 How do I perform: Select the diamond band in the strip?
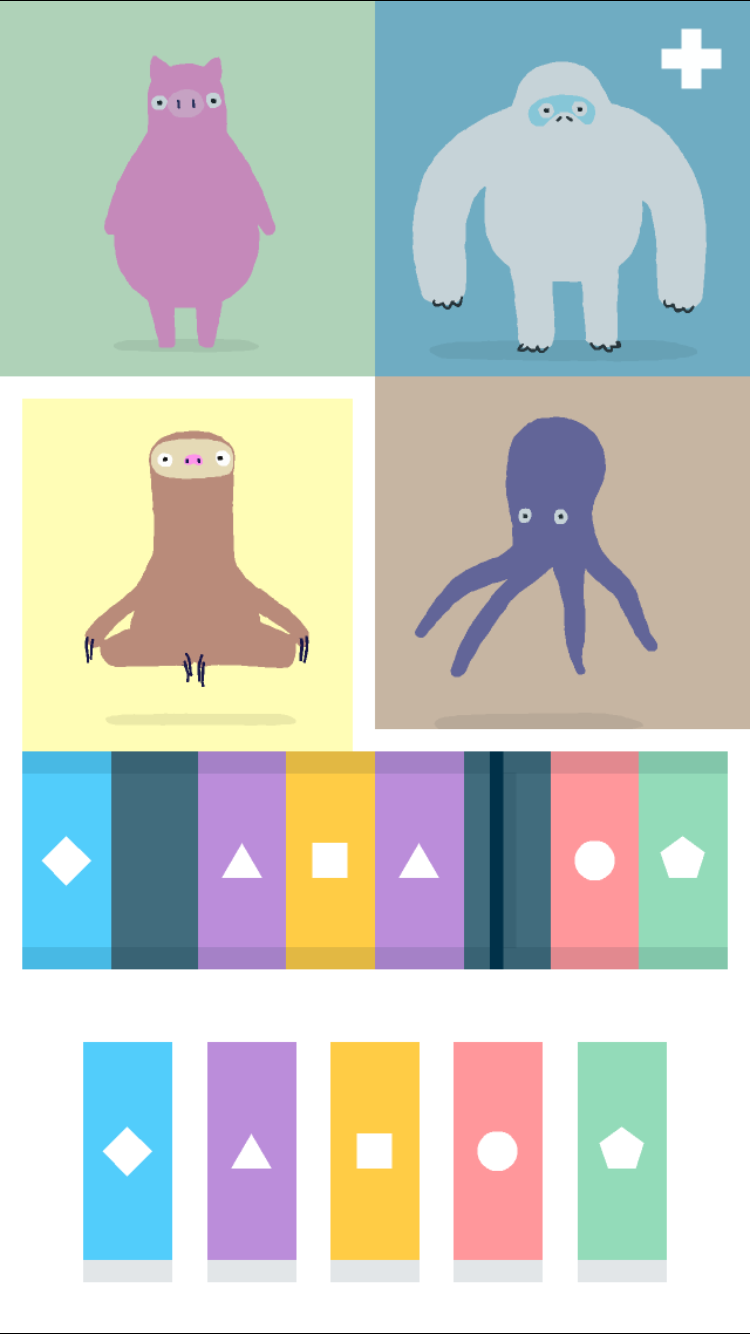pyautogui.click(x=65, y=858)
